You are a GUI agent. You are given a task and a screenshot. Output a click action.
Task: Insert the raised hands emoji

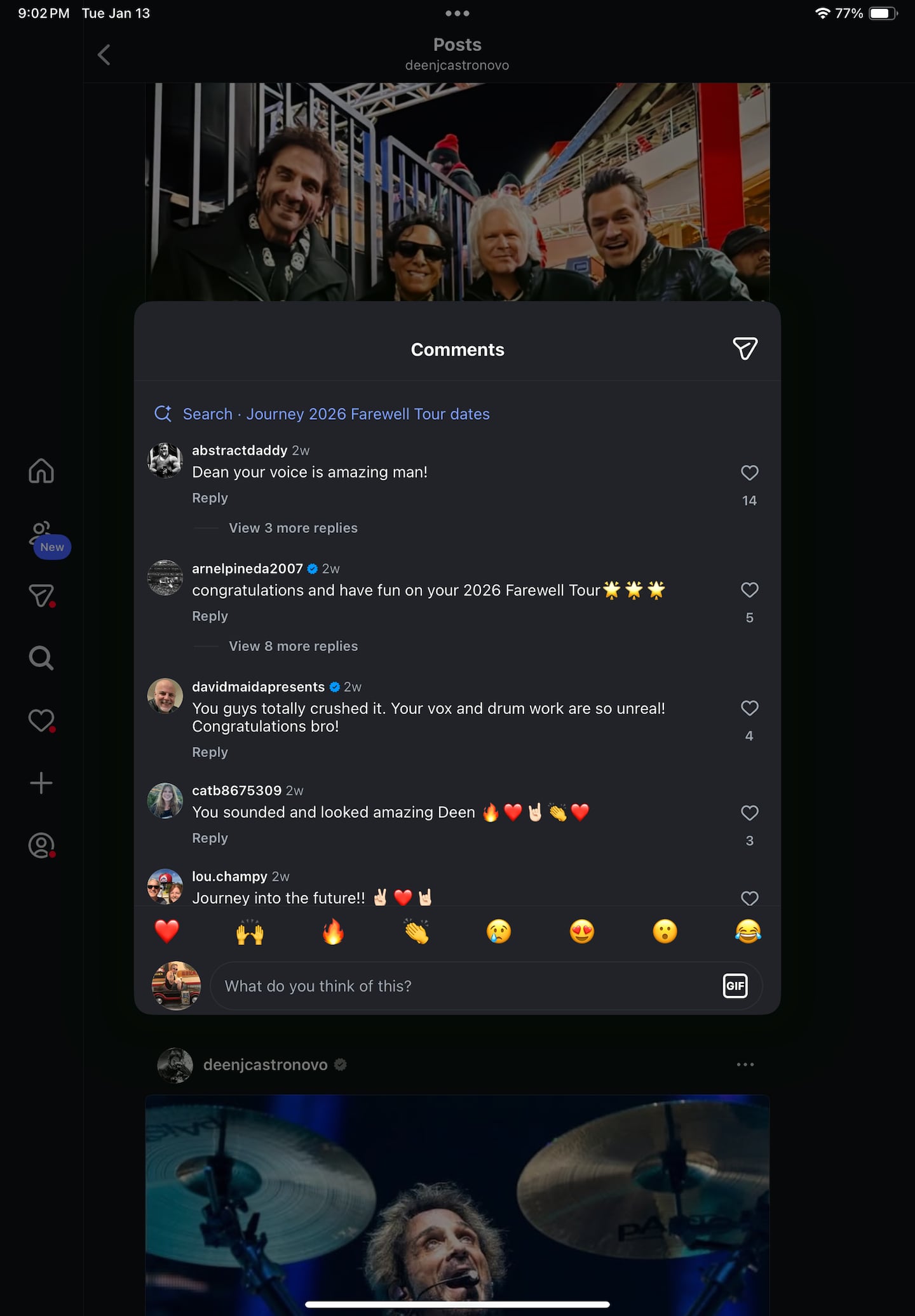(x=250, y=932)
